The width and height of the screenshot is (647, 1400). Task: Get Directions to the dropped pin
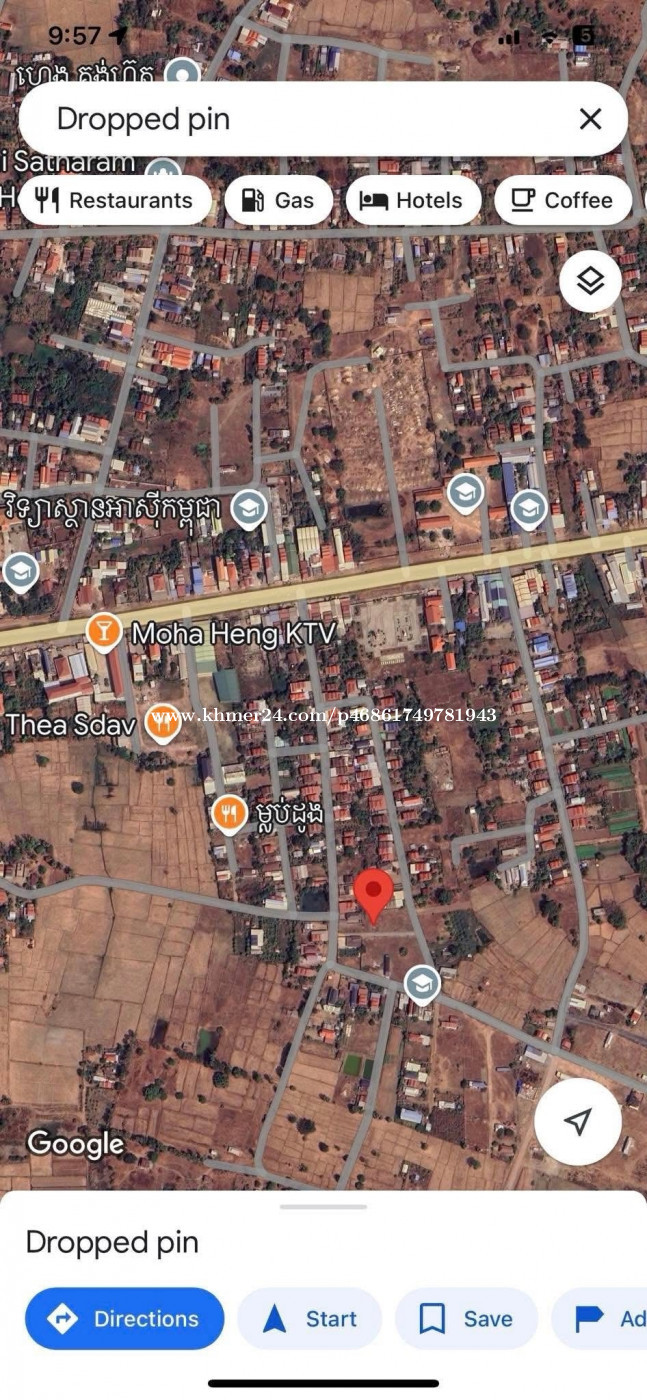pyautogui.click(x=125, y=1319)
